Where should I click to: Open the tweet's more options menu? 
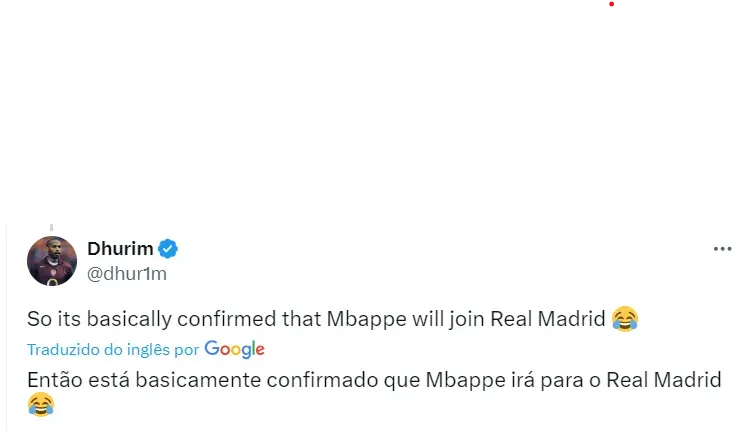[722, 249]
